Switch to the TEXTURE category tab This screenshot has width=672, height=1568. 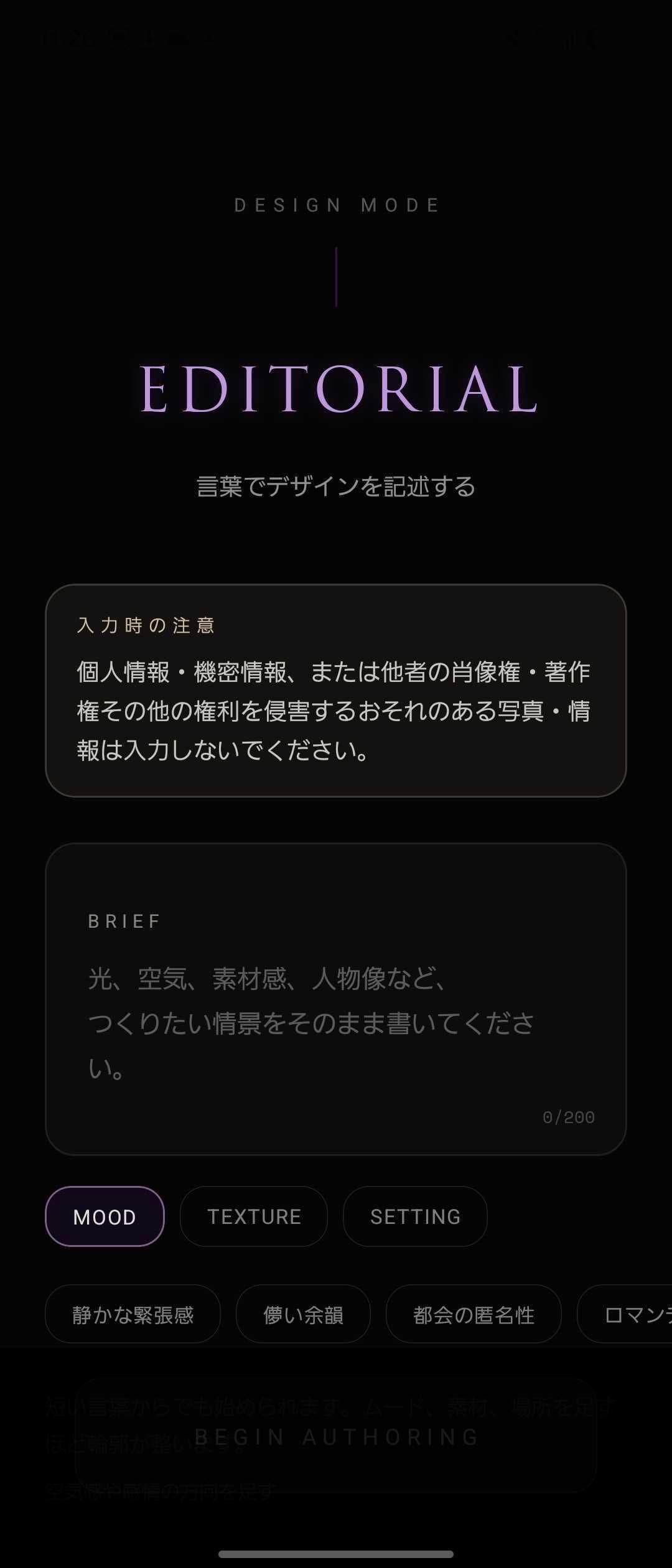click(x=253, y=1216)
